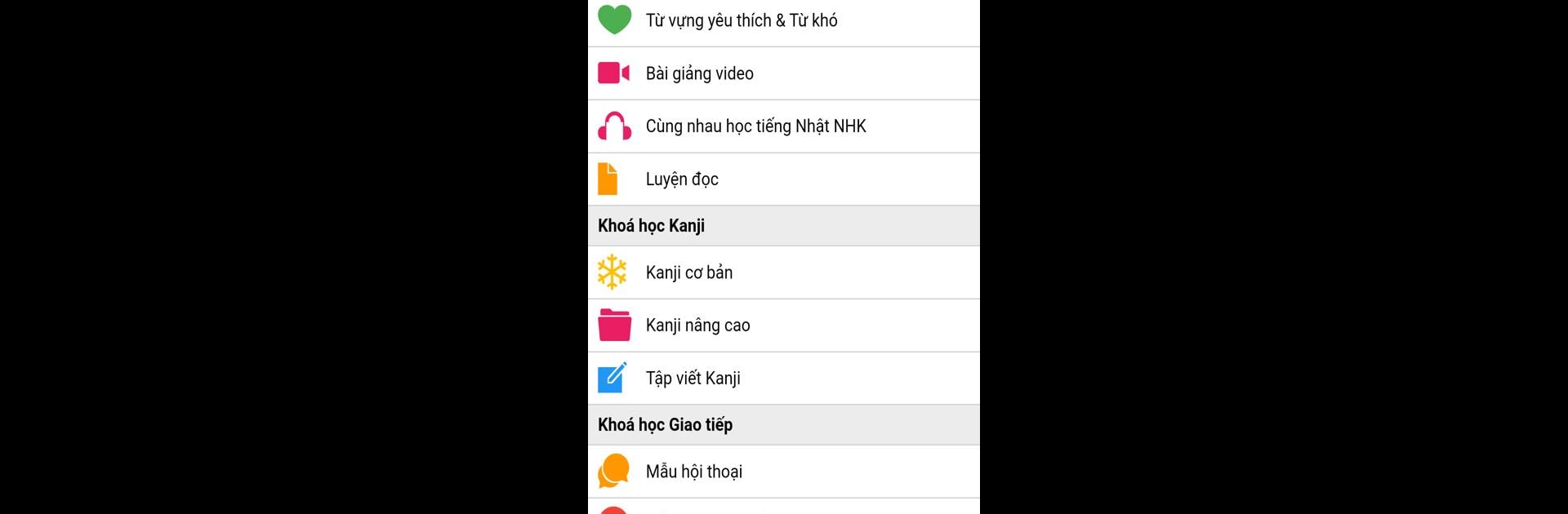The image size is (1568, 514).
Task: Open Từ vựng yêu thích & Từ khó
Action: 742,21
